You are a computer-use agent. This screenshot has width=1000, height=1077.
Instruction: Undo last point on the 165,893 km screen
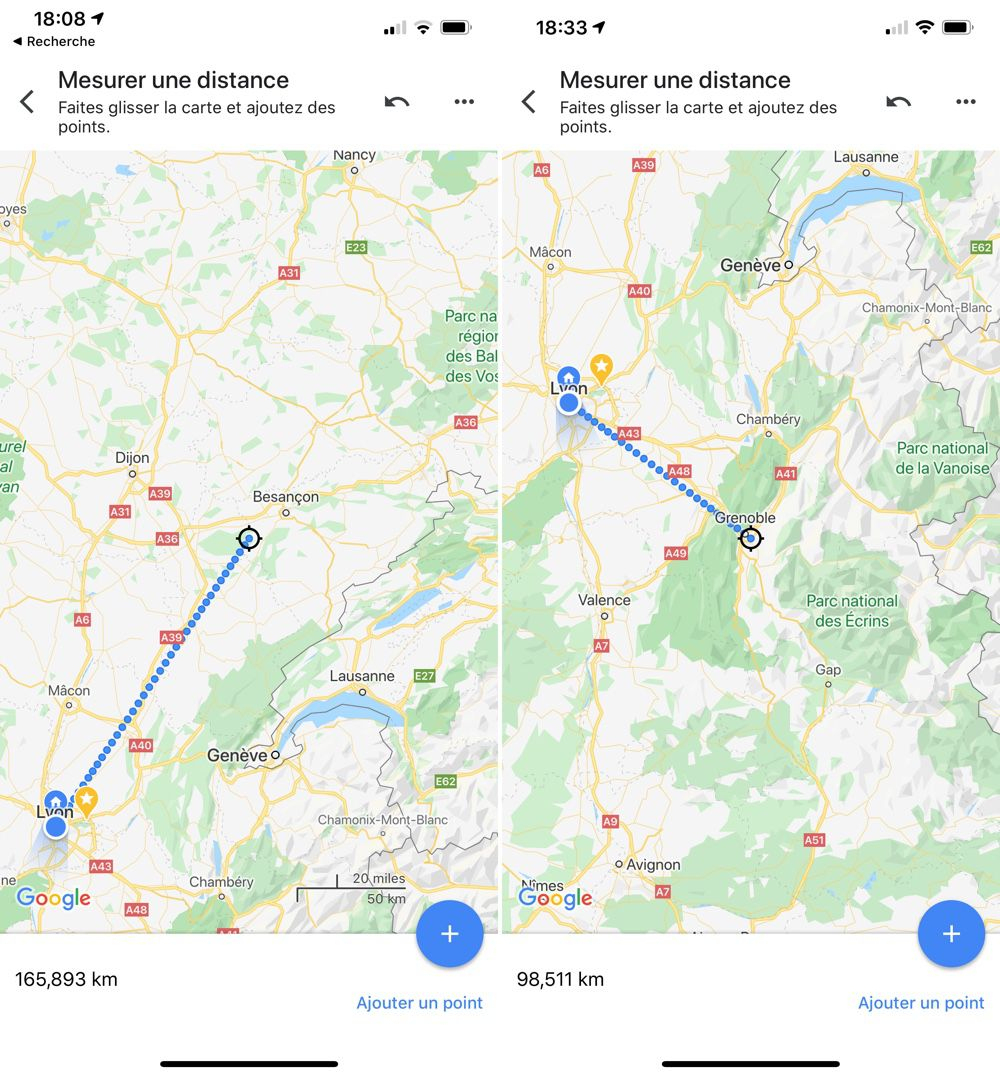(397, 101)
